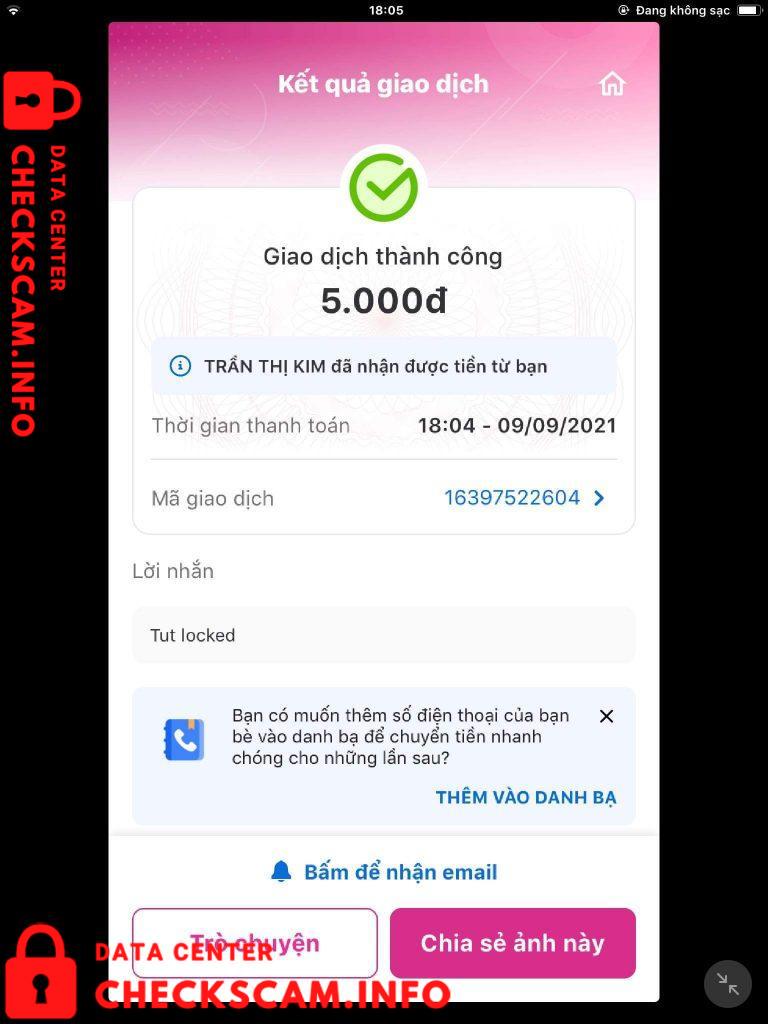The width and height of the screenshot is (768, 1024).
Task: Share receipt via Chia sẻ ảnh này
Action: (512, 943)
